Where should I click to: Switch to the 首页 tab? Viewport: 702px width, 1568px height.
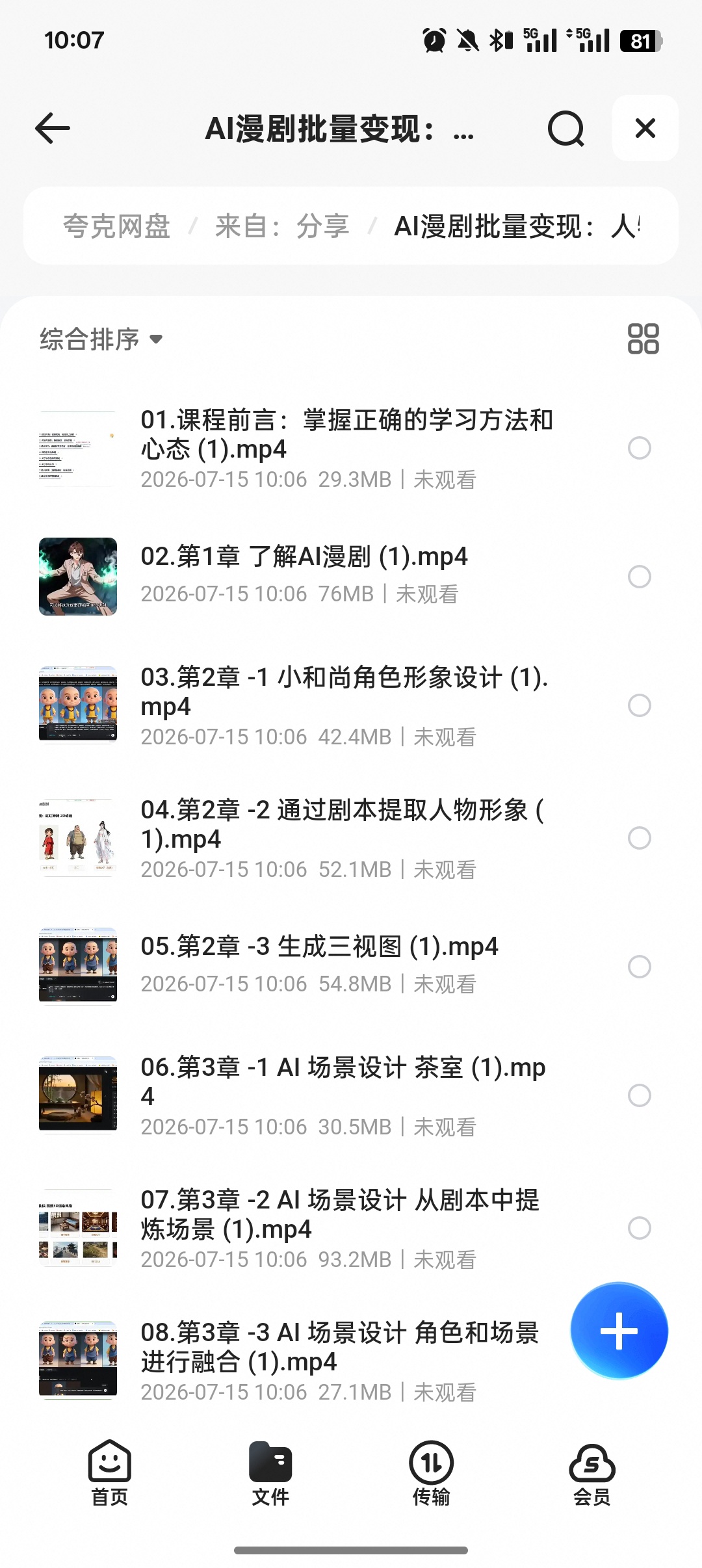click(109, 1473)
